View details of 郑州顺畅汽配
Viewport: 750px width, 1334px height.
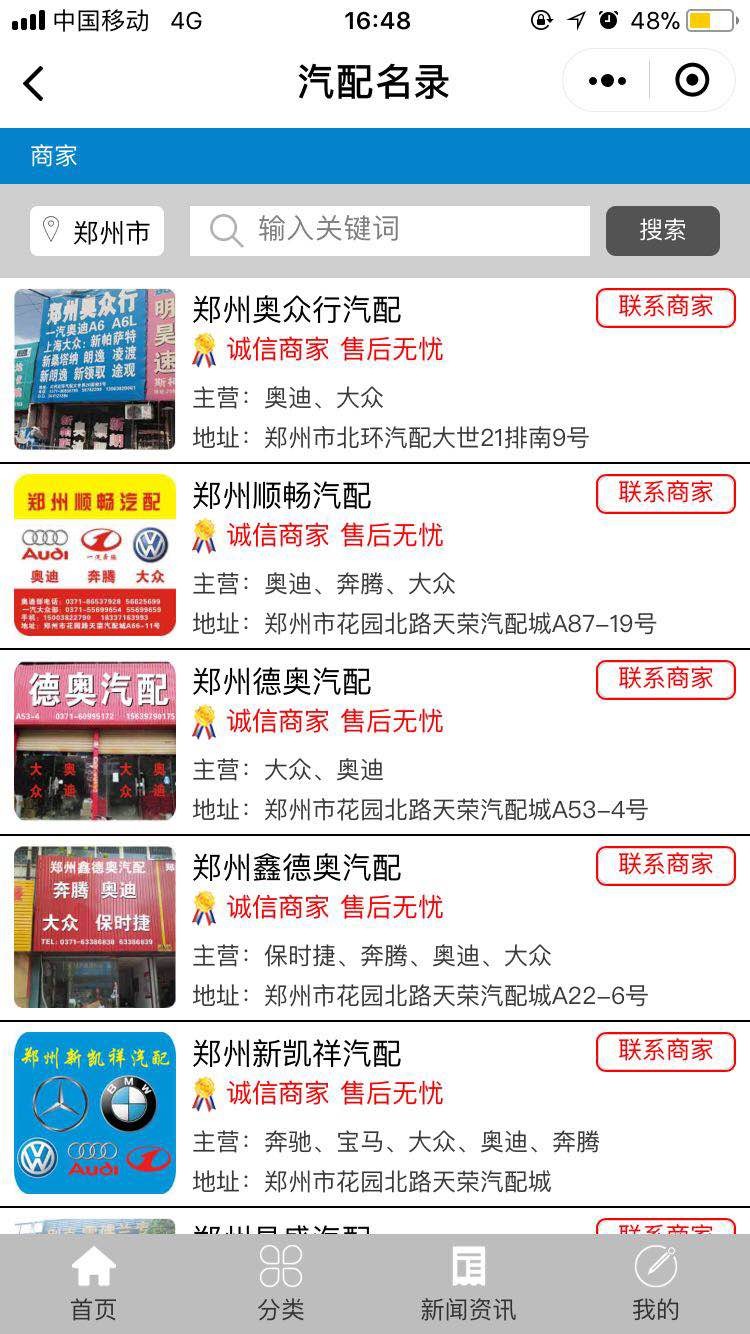click(281, 496)
